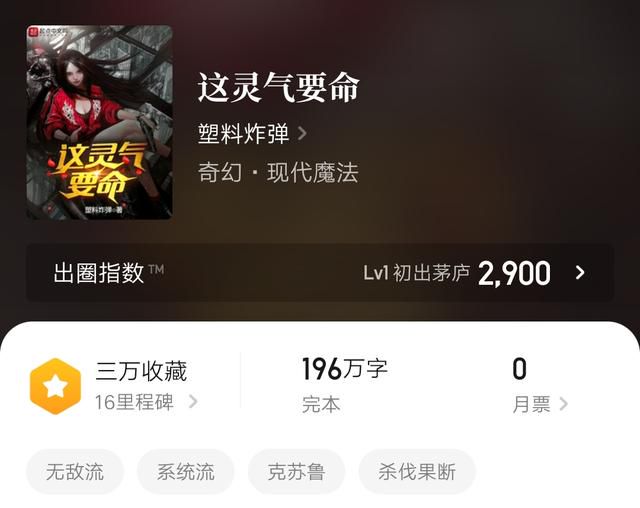Open the 出圈指数 details row
Image resolution: width=640 pixels, height=508 pixels.
(x=319, y=272)
